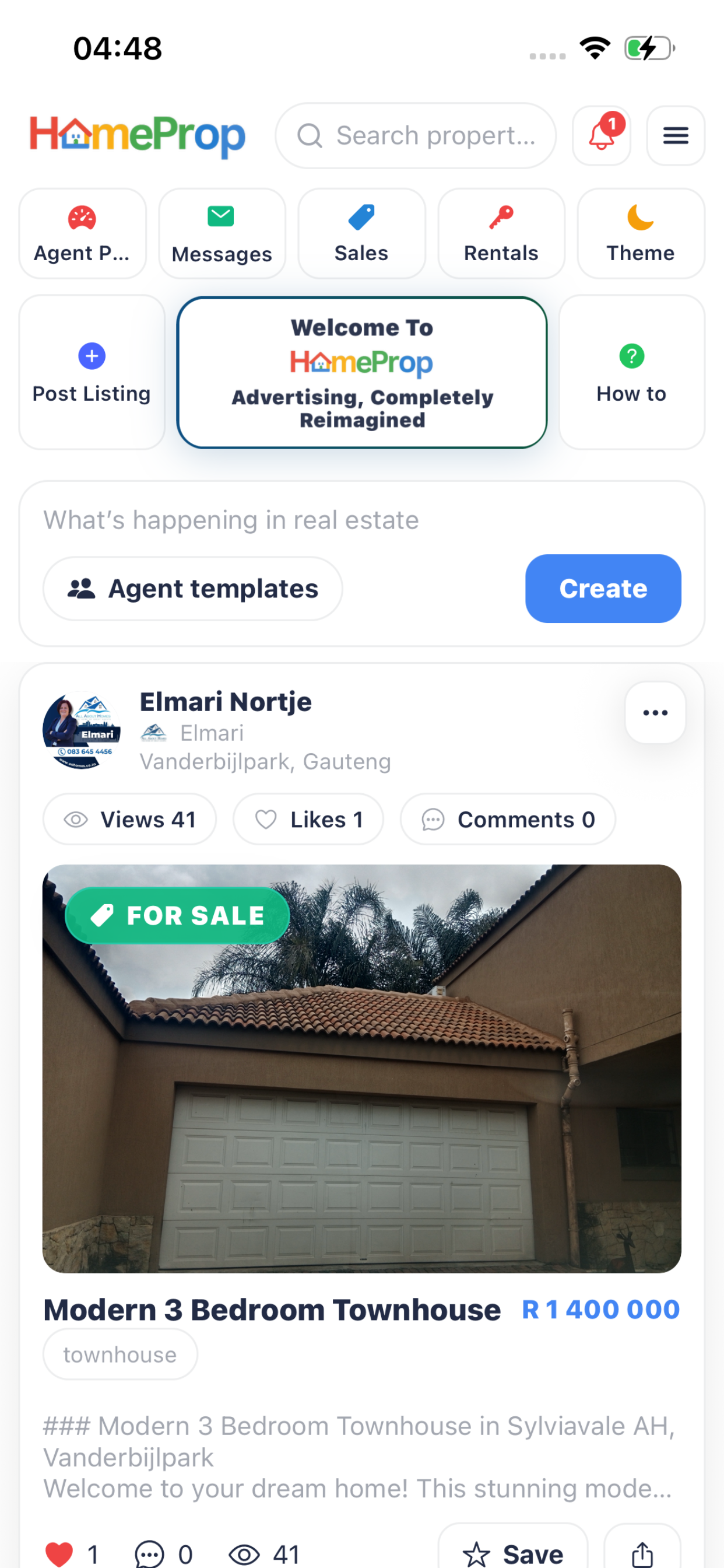Open the Messages envelope icon
Screen dimensions: 724x1568
(x=222, y=215)
